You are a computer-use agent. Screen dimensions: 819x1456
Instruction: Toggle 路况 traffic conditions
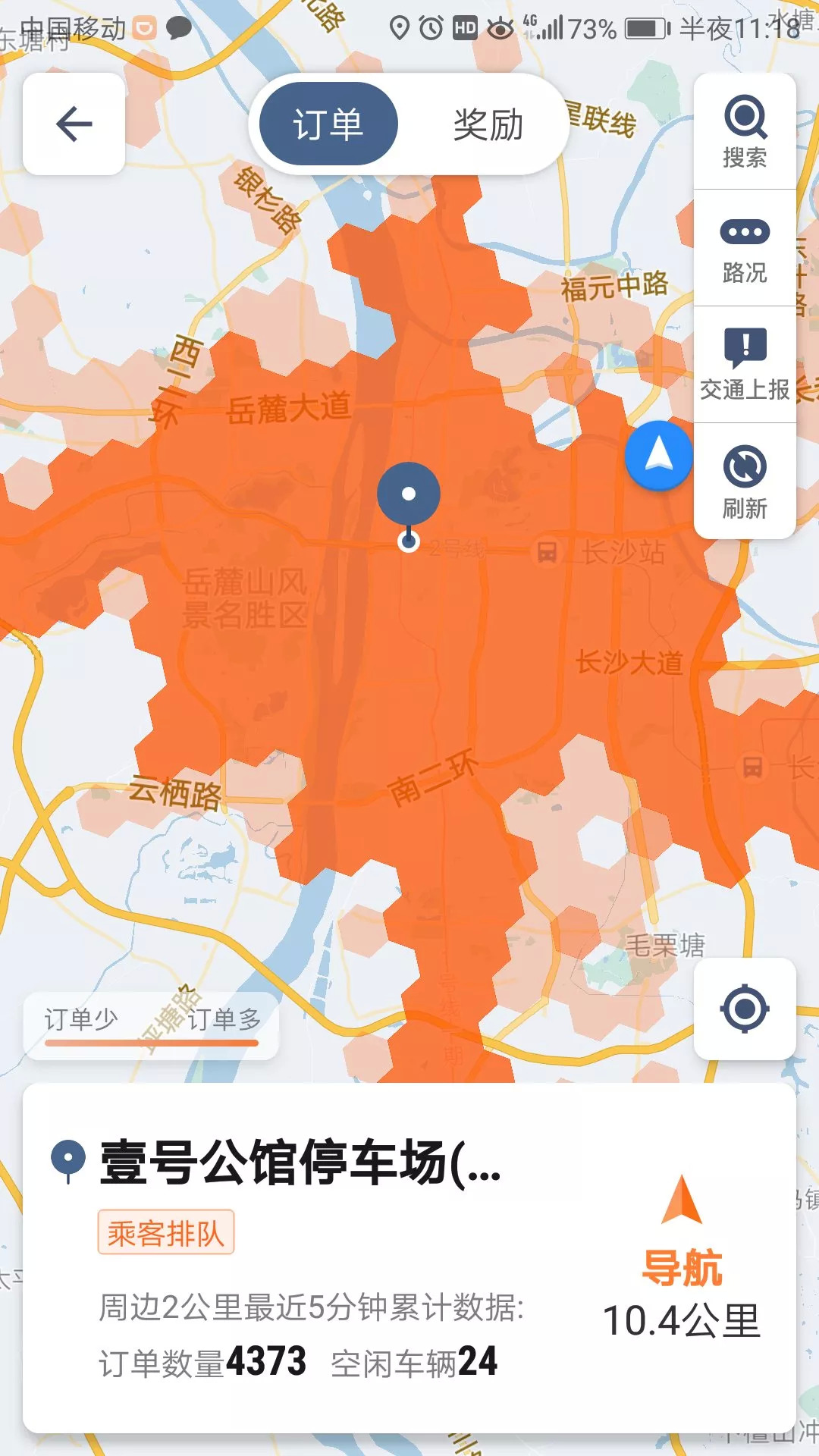pyautogui.click(x=745, y=249)
